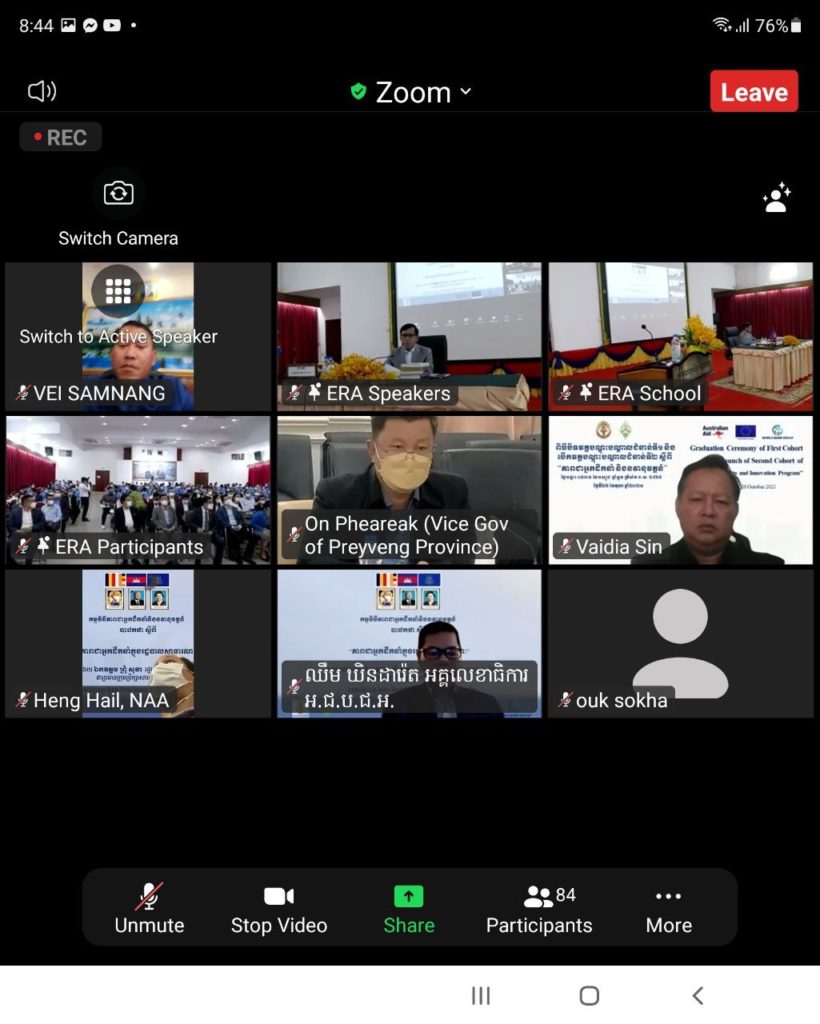
Task: Open the Participants list
Action: pos(539,908)
